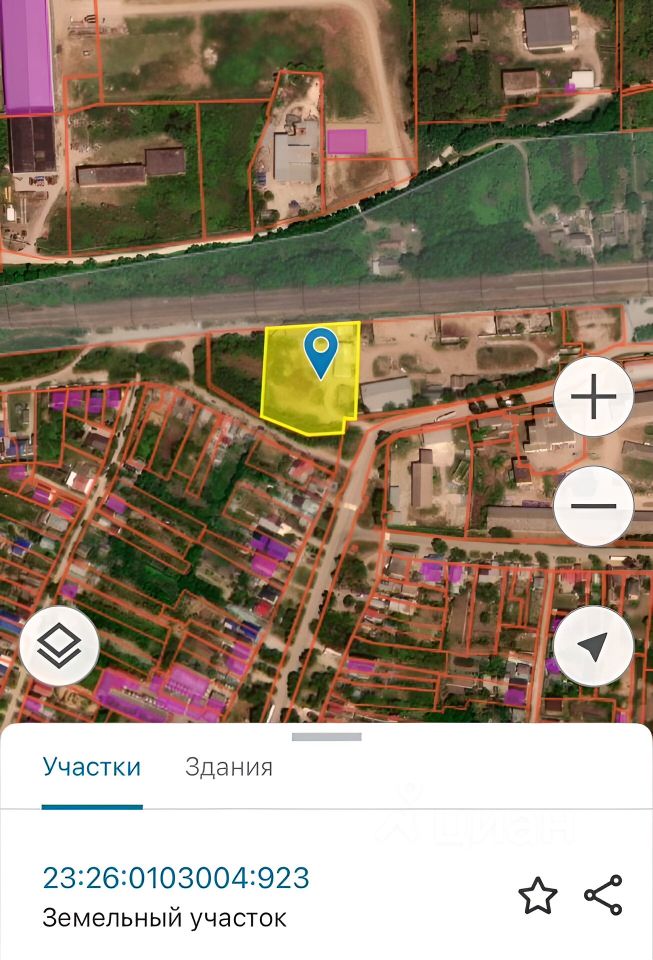653x960 pixels.
Task: Tap the blue pin on the highlighted parcel
Action: point(320,352)
